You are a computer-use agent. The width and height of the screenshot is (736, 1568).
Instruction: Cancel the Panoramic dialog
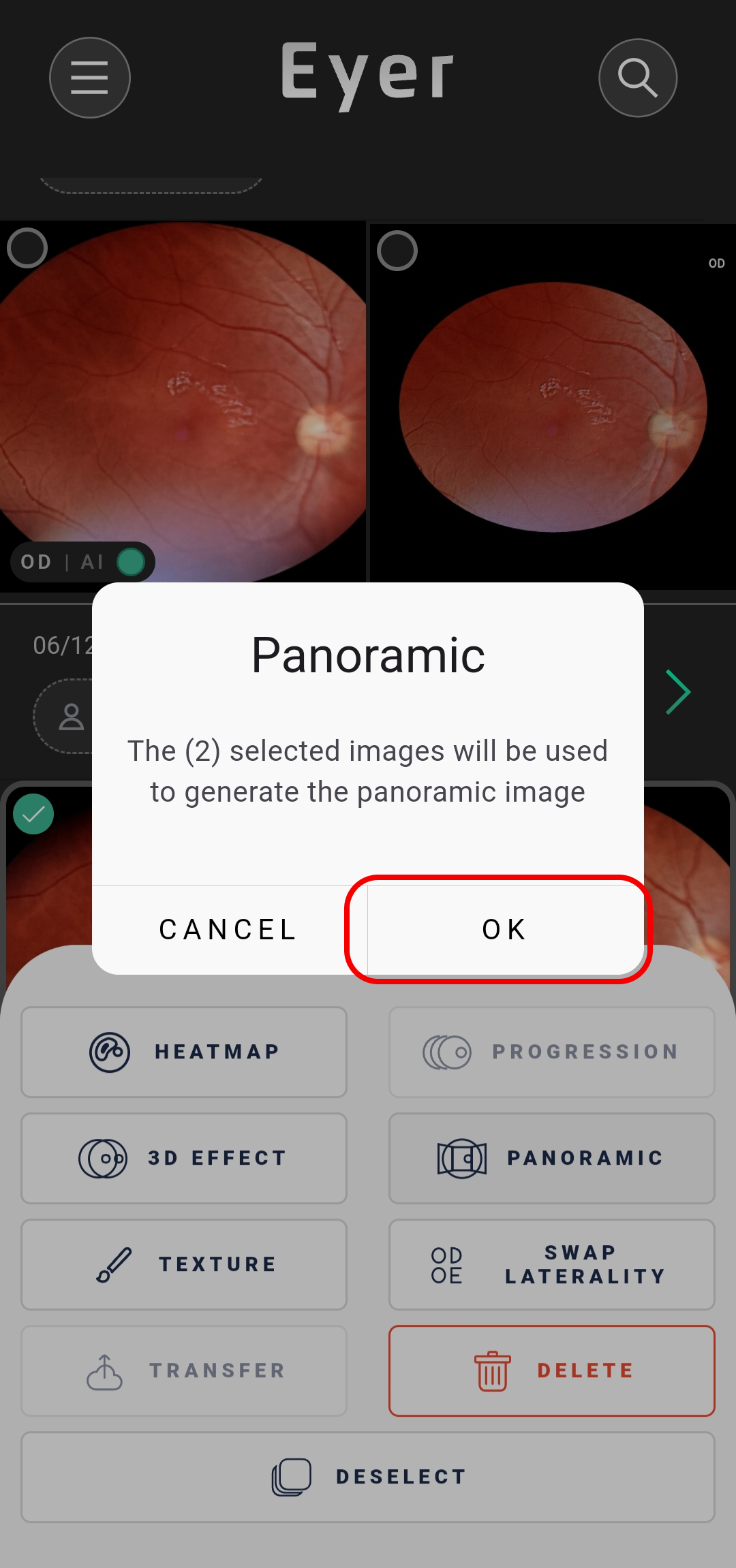tap(229, 930)
